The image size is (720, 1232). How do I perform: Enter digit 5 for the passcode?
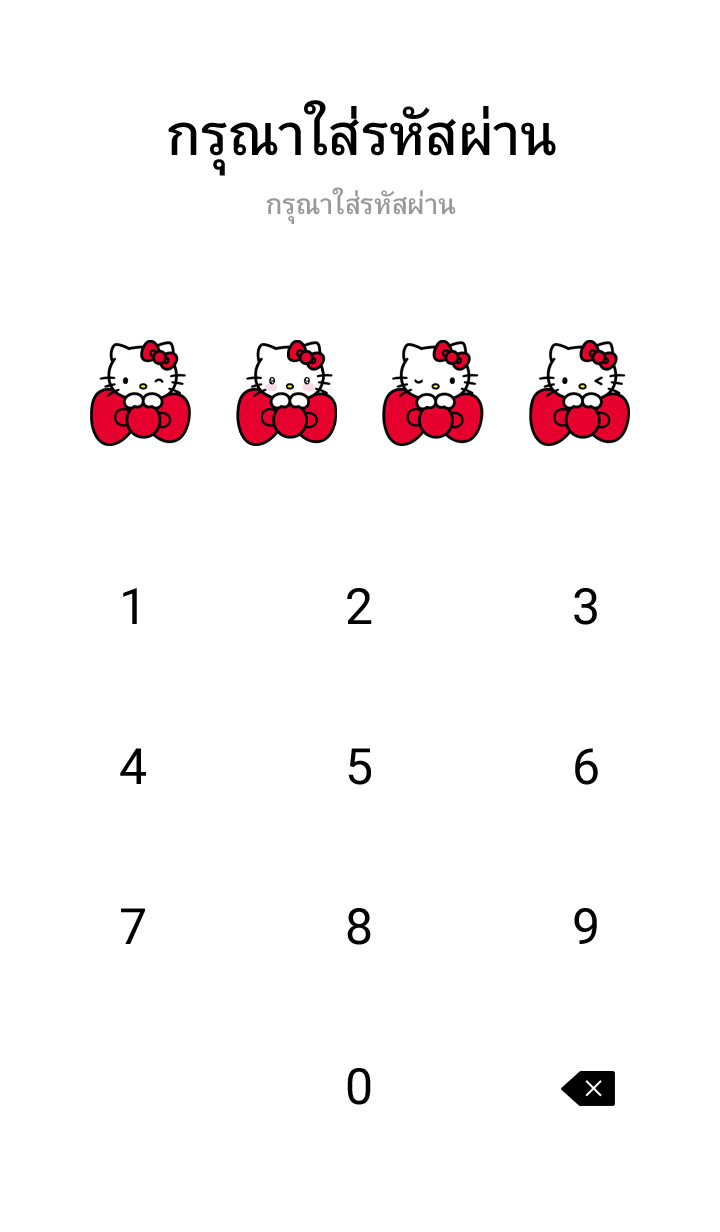(359, 767)
